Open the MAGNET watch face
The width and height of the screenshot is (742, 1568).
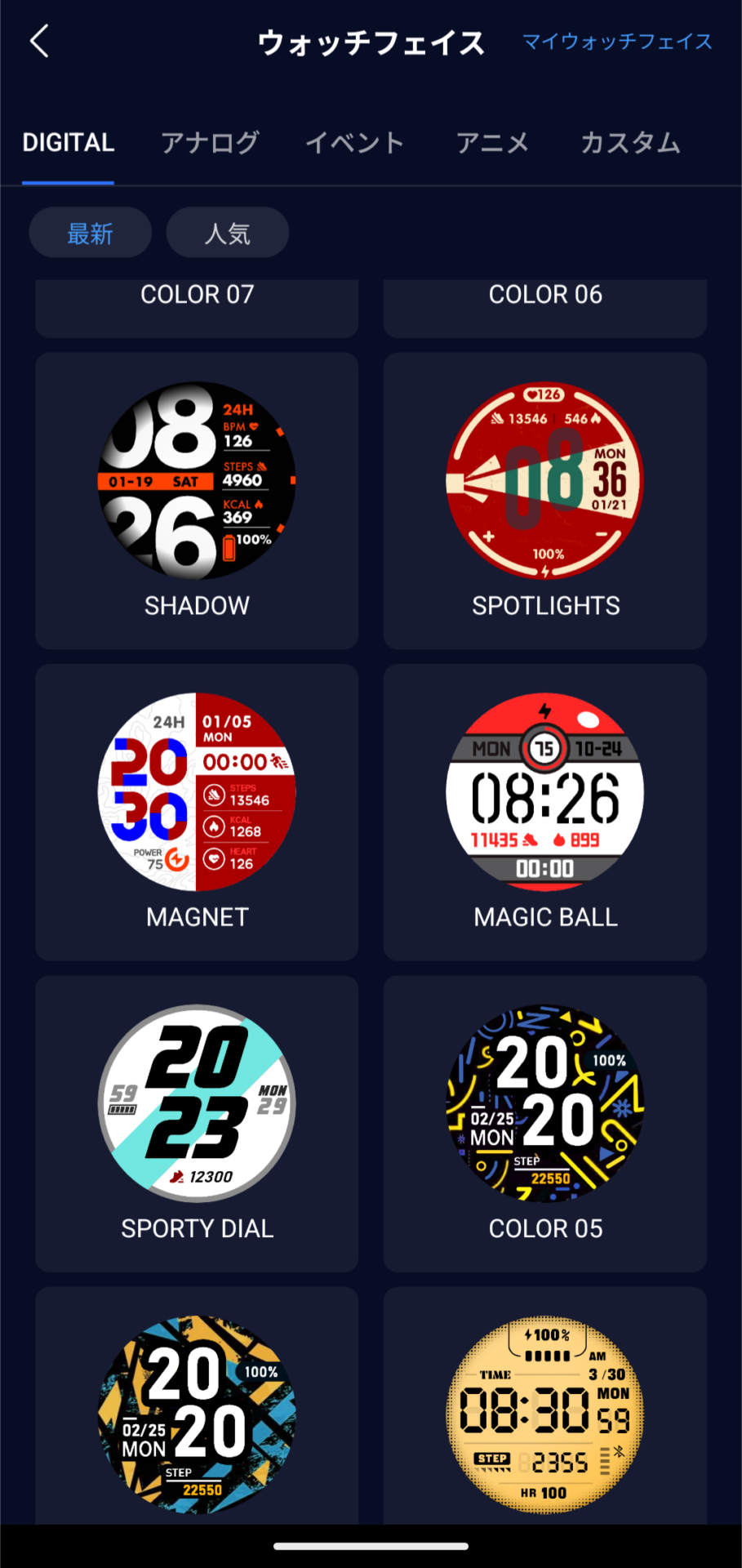coord(197,811)
